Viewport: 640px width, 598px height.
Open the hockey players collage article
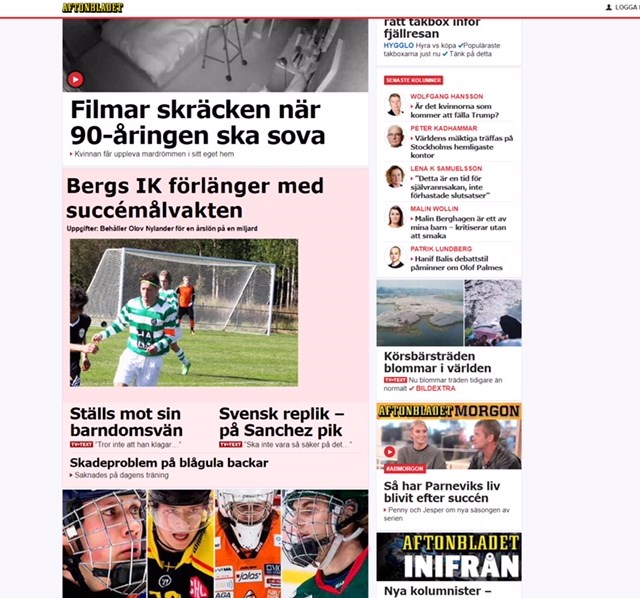tap(214, 543)
